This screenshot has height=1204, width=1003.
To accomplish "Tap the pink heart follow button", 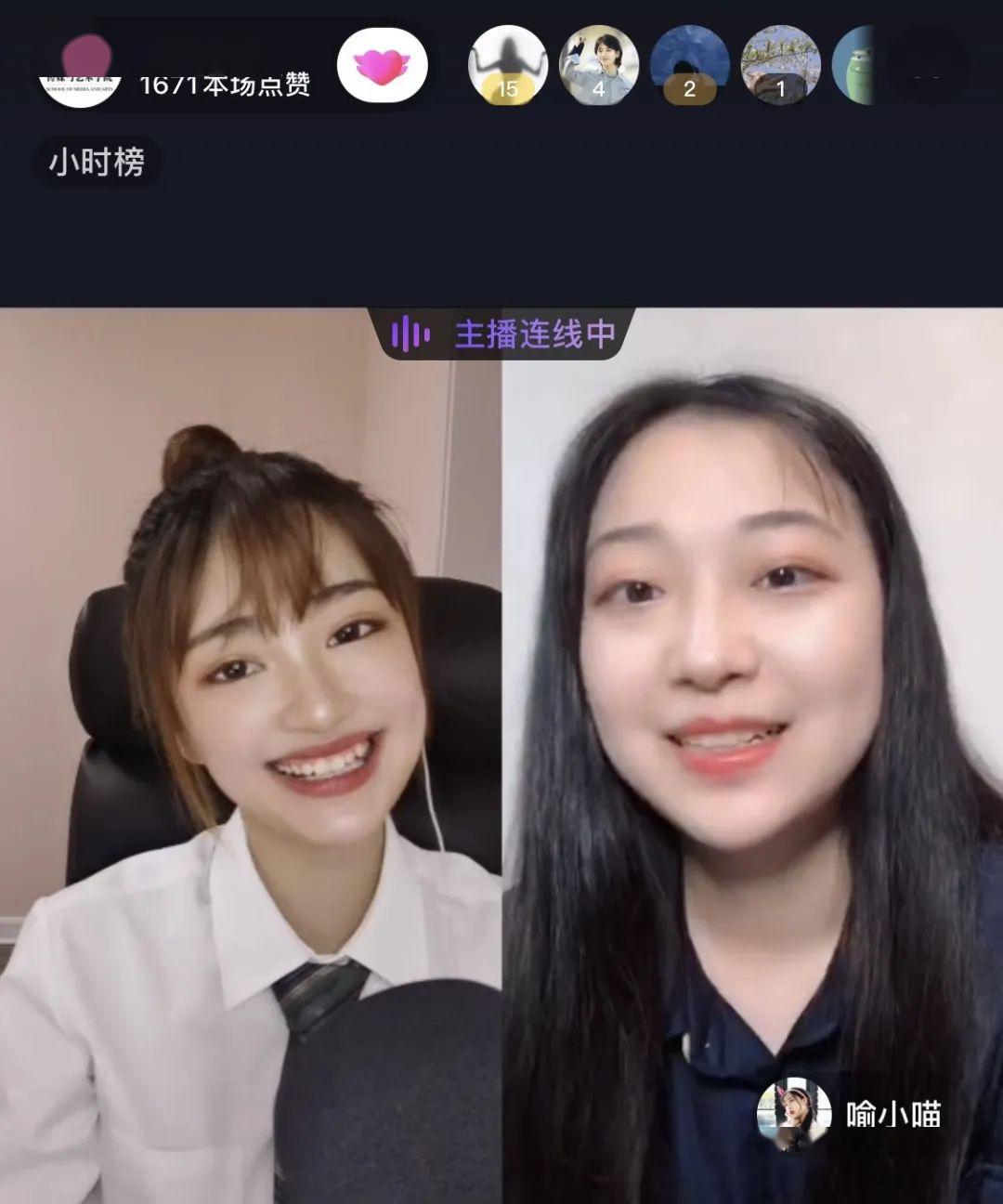I will pos(382,66).
